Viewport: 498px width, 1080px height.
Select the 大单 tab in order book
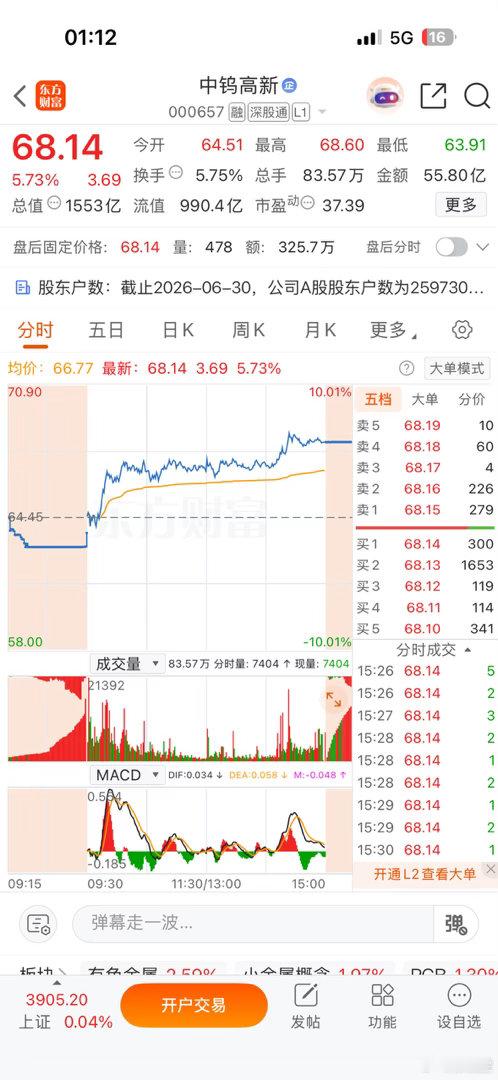pos(424,399)
